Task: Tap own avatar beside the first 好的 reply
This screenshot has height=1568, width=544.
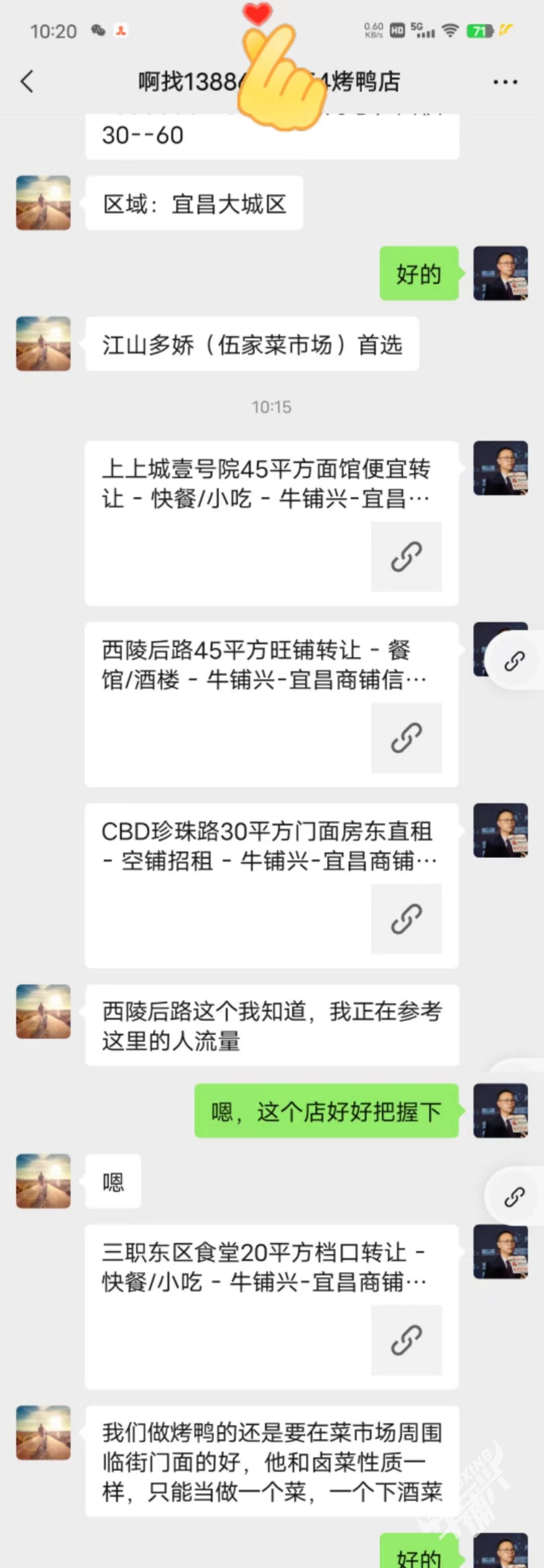Action: (500, 273)
